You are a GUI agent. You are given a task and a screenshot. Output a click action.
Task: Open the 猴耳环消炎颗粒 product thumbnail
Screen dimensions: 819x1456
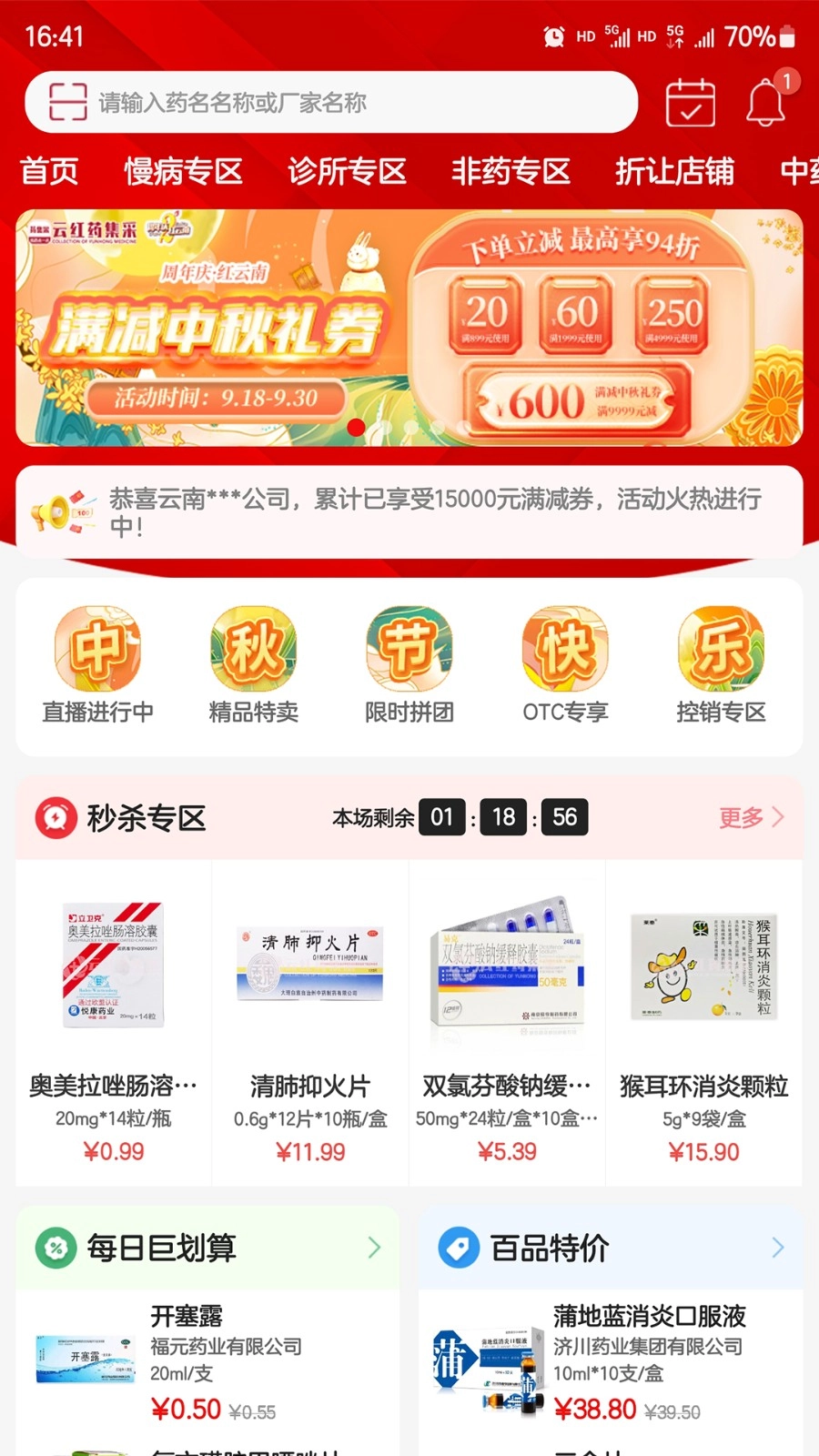pyautogui.click(x=703, y=967)
